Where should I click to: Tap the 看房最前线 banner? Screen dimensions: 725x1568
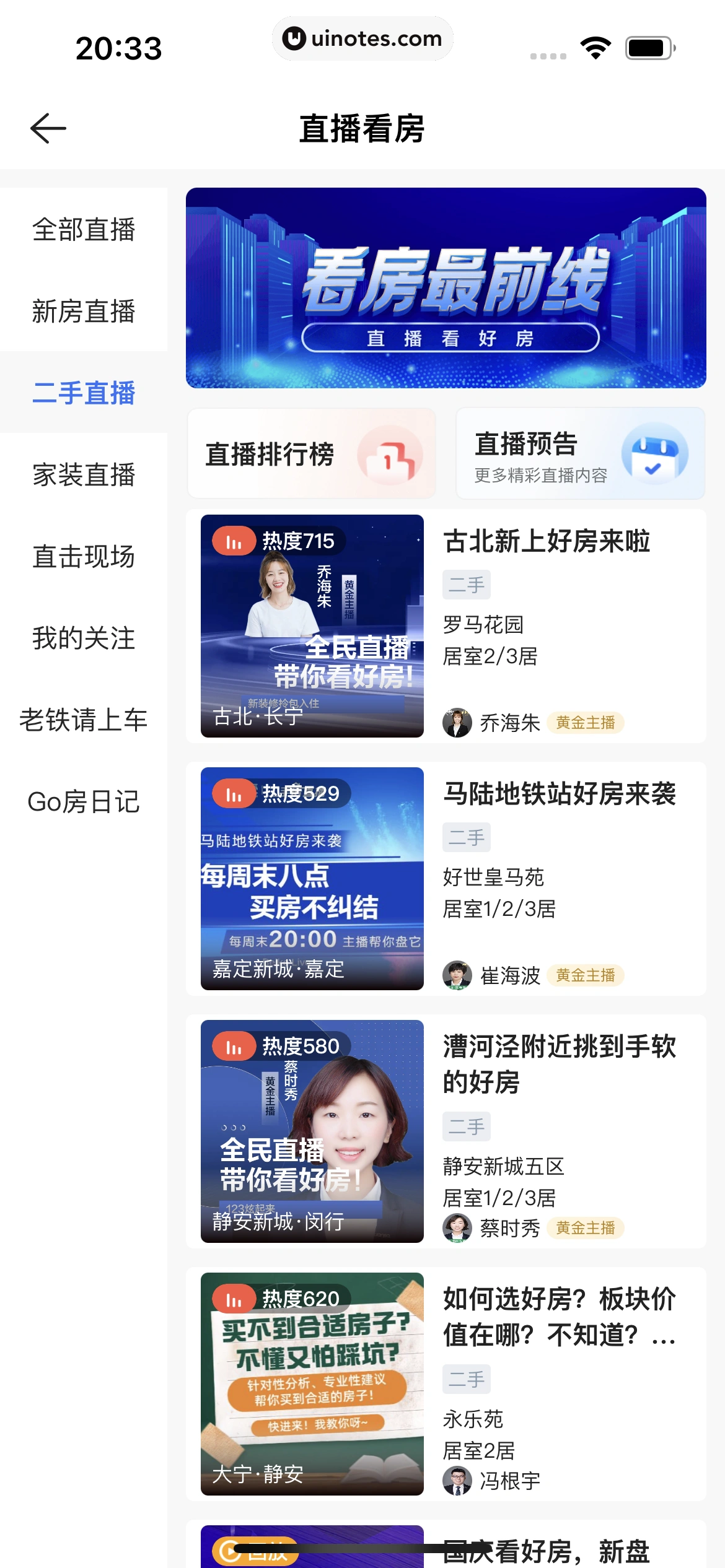coord(446,288)
